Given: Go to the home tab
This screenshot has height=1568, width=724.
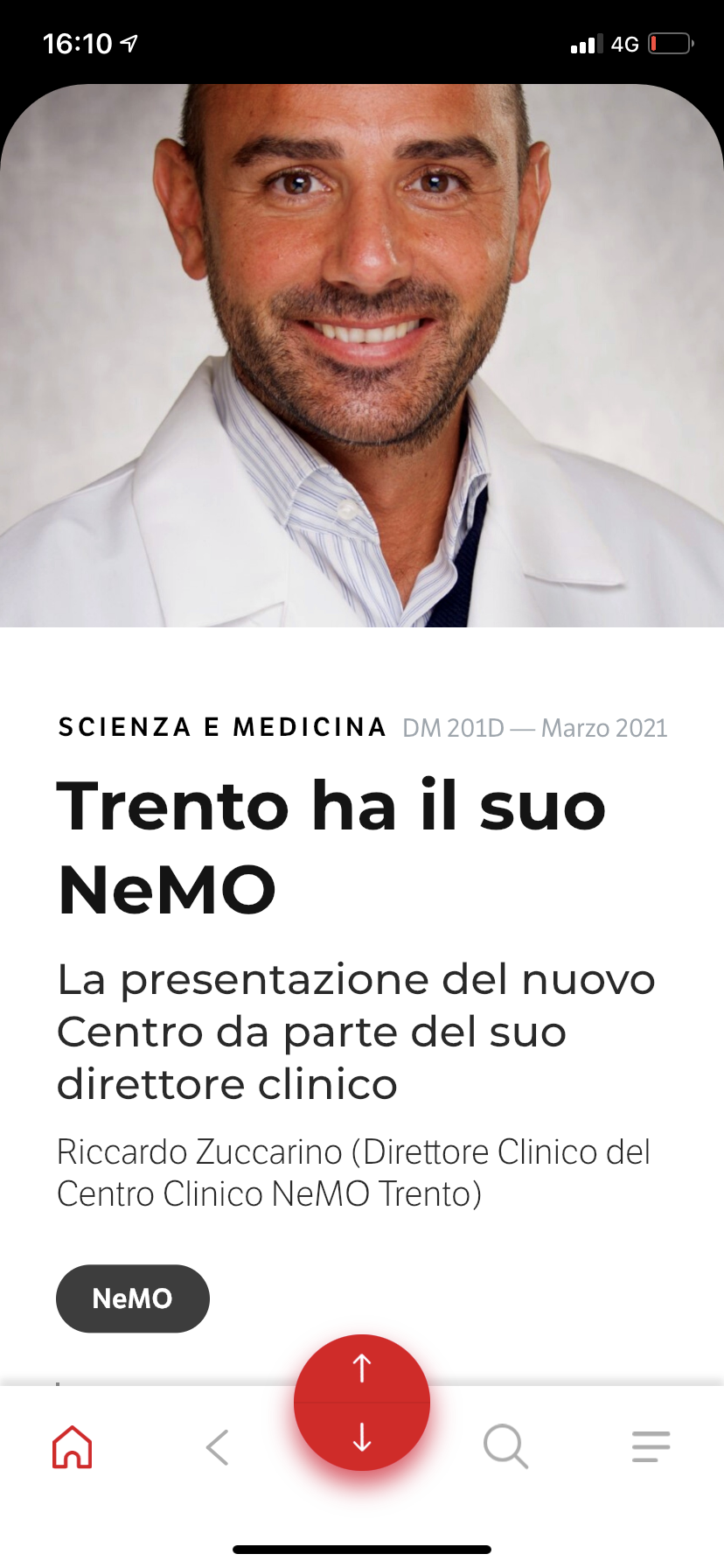Looking at the screenshot, I should pos(73,1446).
